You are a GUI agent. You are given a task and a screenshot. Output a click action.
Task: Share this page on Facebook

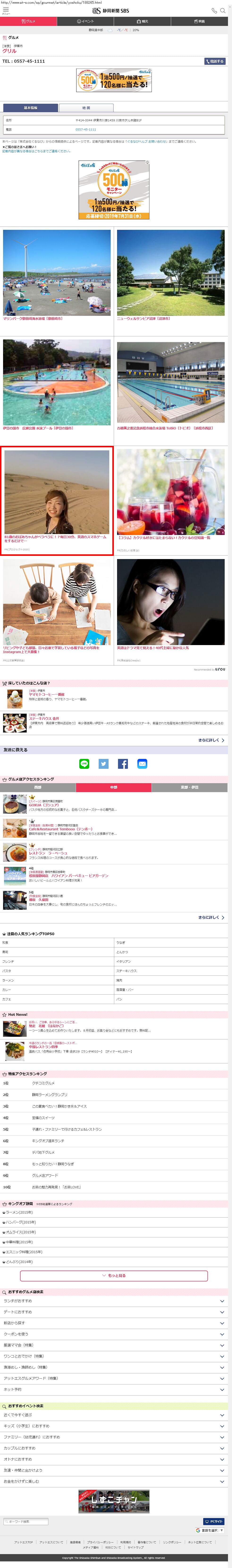pos(123,763)
